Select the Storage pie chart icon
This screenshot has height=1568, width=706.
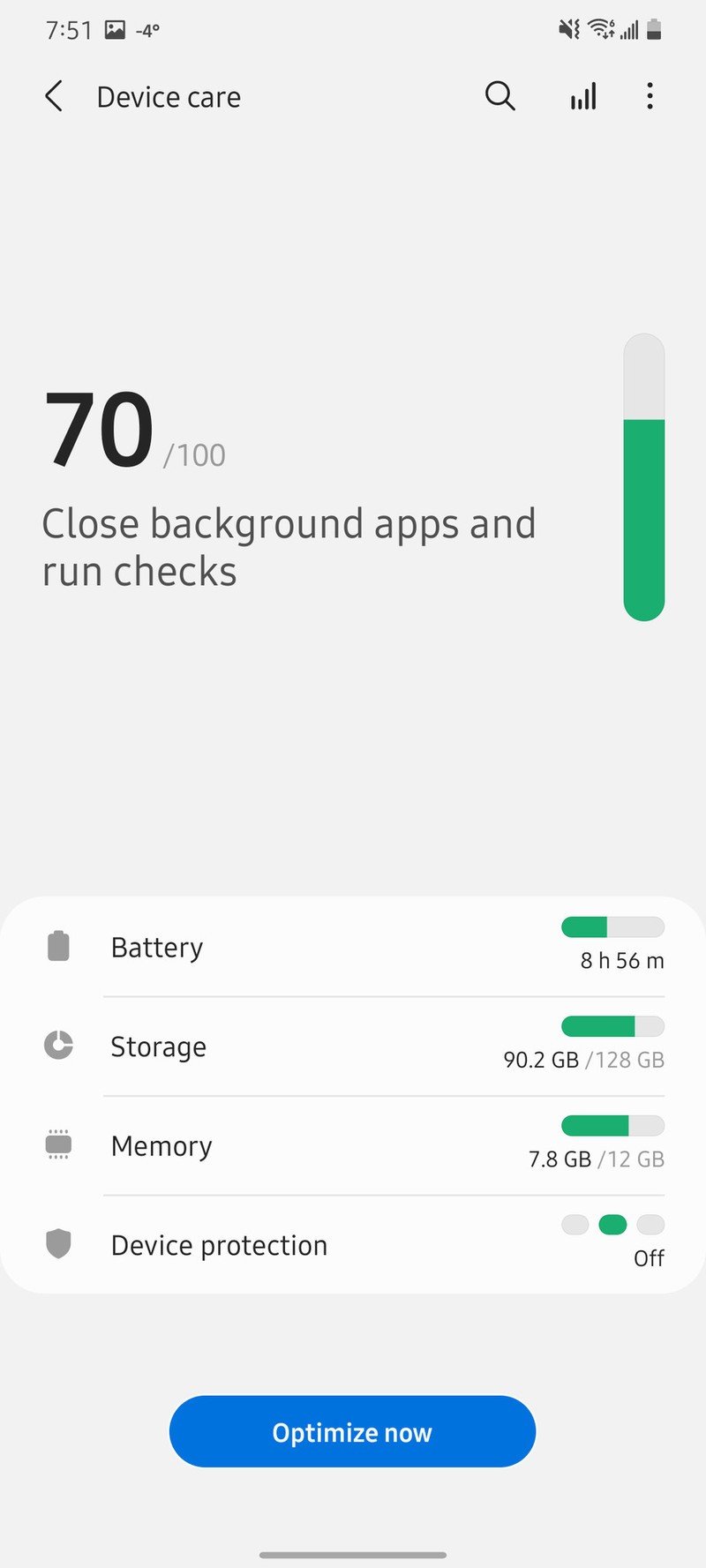(57, 1045)
